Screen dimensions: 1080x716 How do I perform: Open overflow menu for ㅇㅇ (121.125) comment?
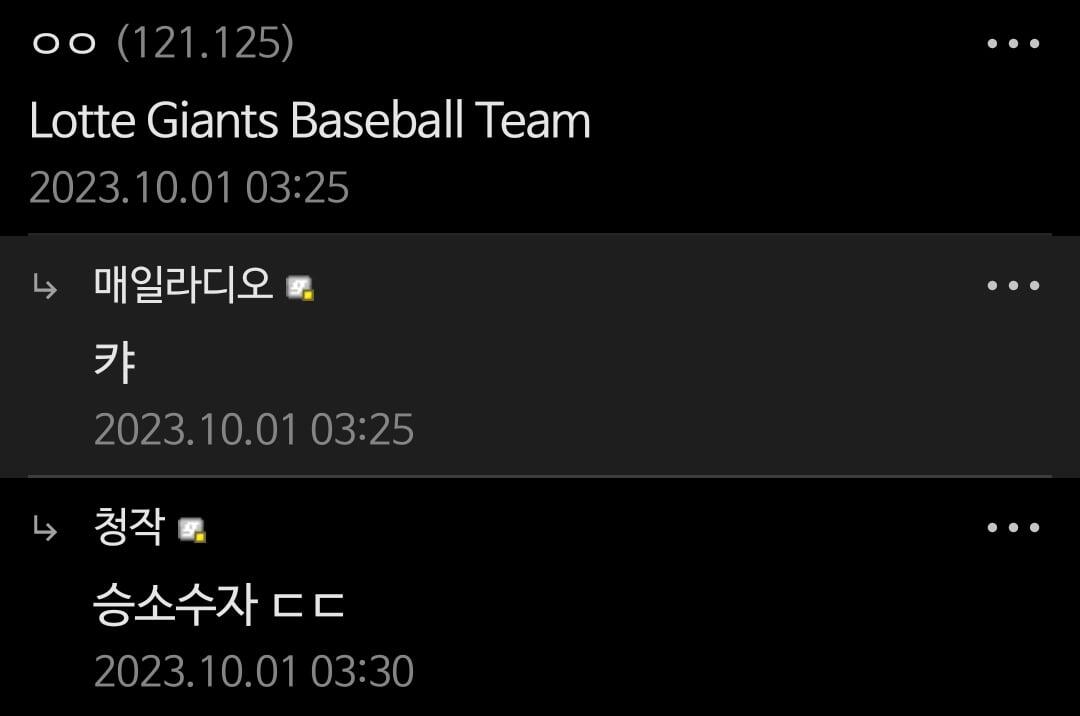coord(1013,44)
